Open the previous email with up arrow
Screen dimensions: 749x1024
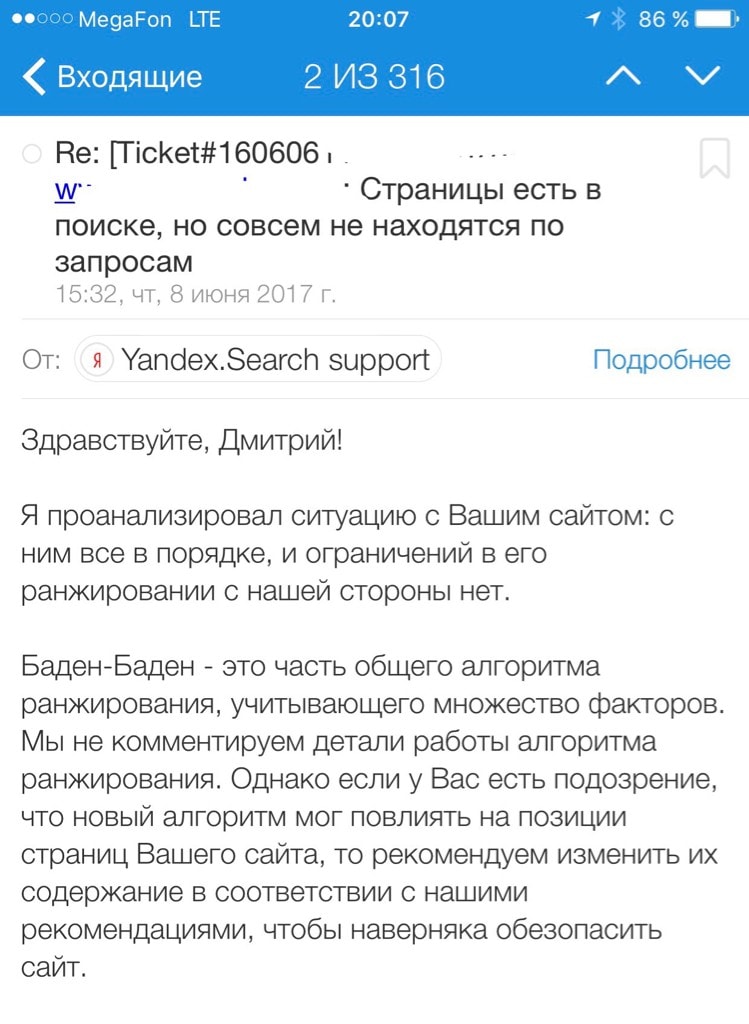[623, 77]
